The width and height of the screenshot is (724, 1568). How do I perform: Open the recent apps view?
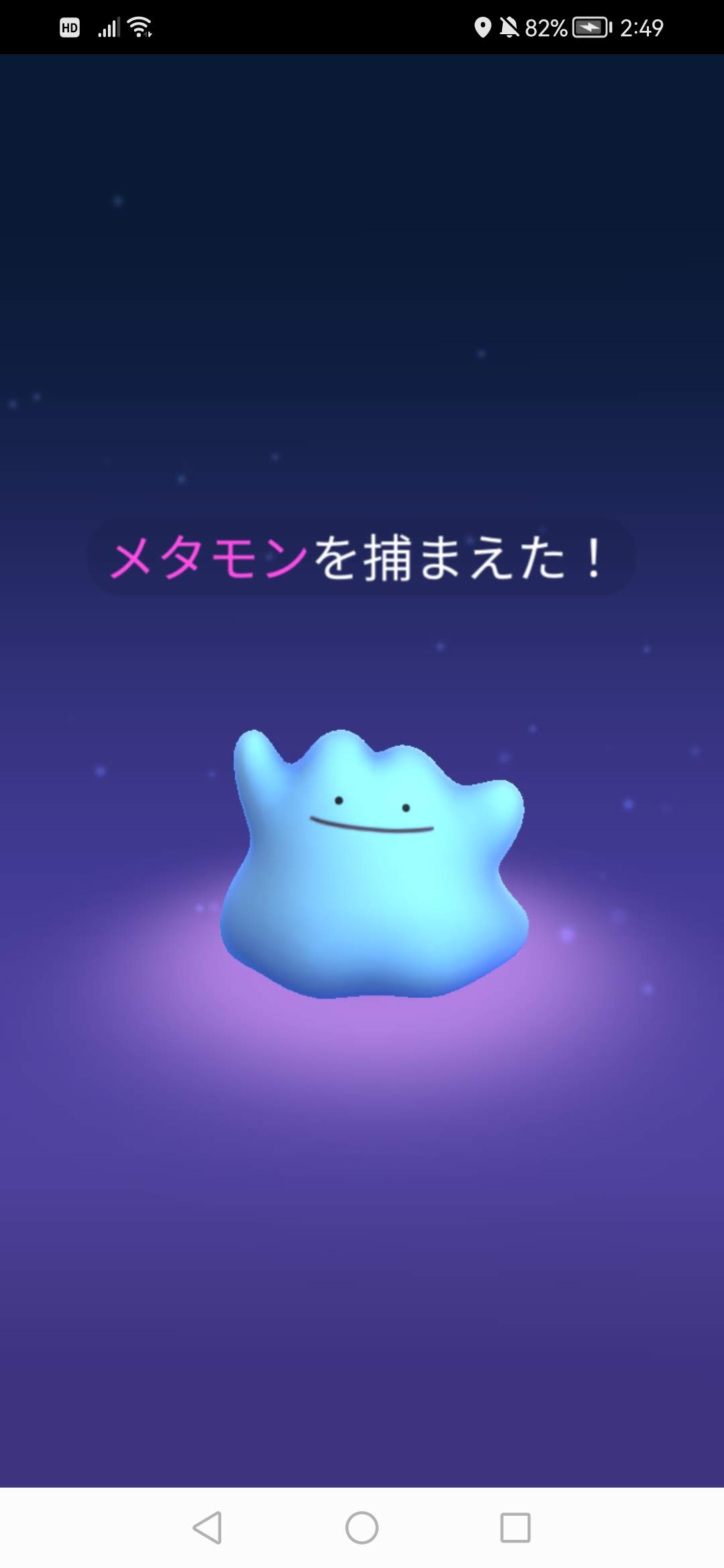pos(516,1528)
